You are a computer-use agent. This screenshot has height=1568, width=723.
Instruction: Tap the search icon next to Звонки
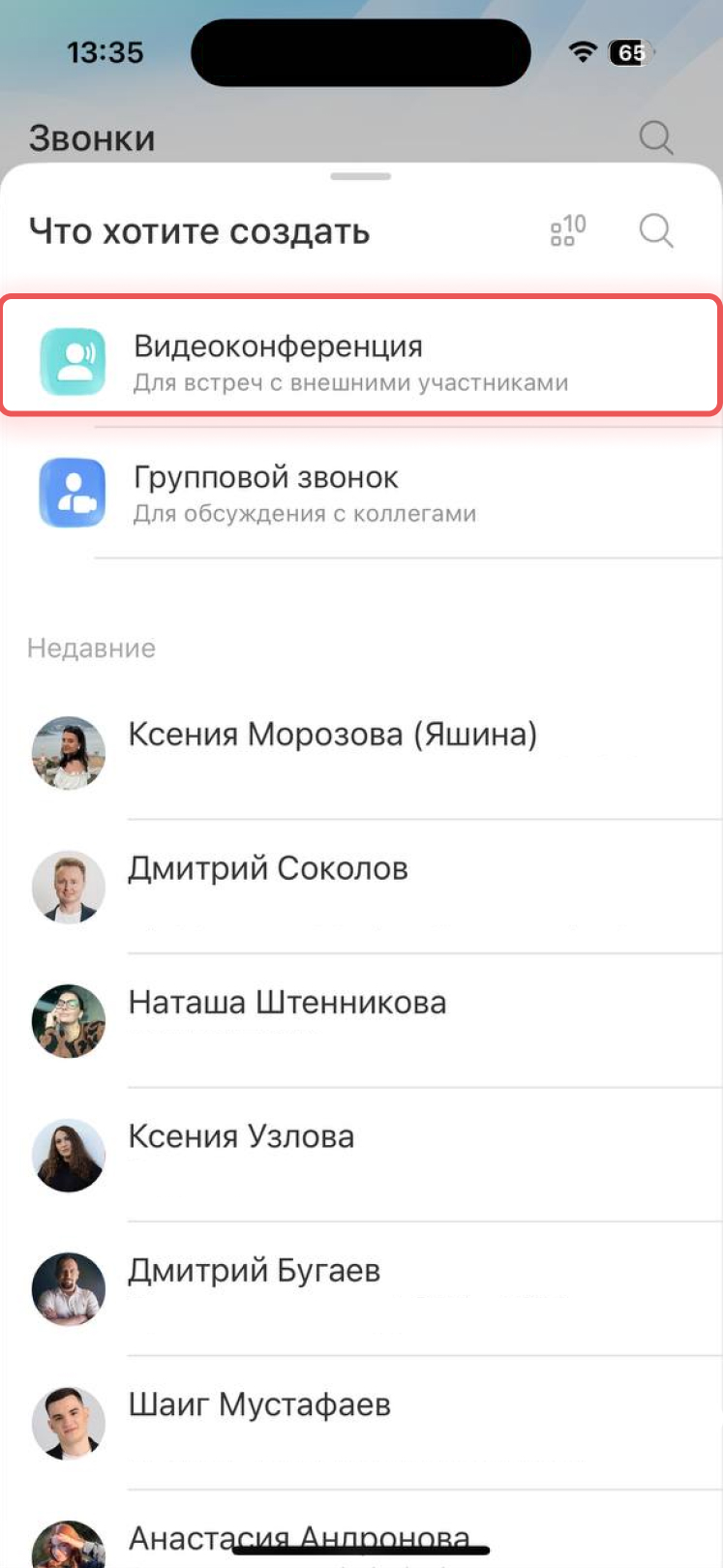tap(656, 137)
